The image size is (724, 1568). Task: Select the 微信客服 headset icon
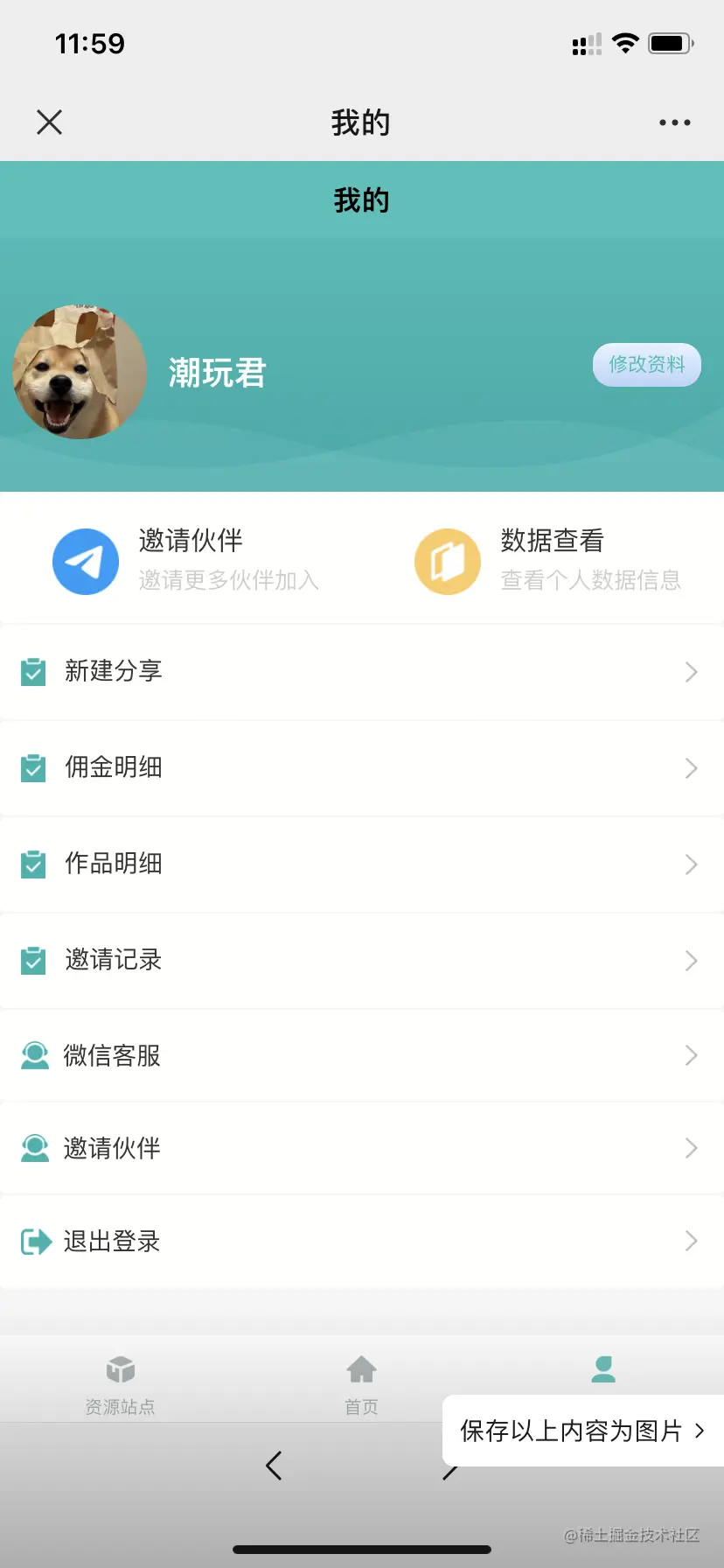(33, 1056)
